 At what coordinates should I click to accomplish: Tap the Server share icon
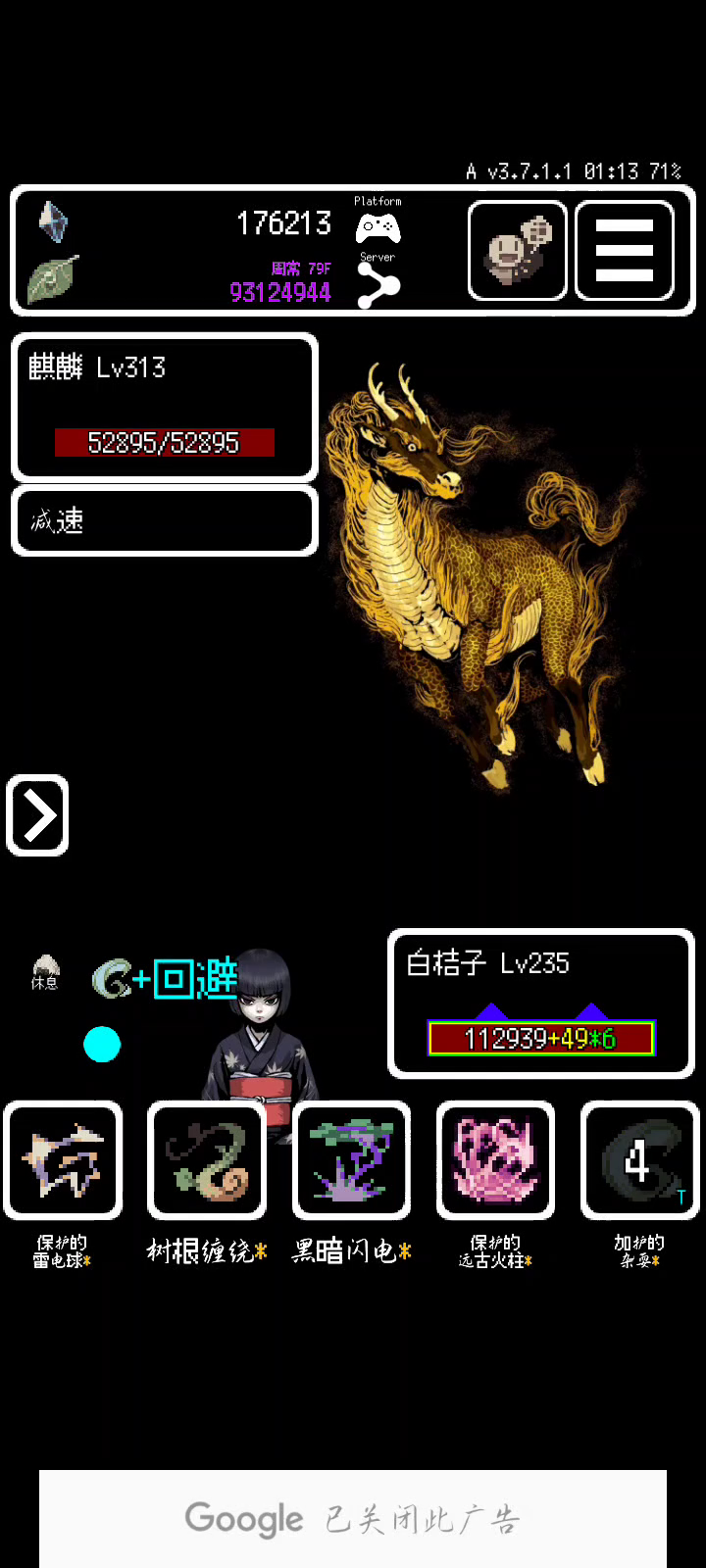[x=378, y=286]
